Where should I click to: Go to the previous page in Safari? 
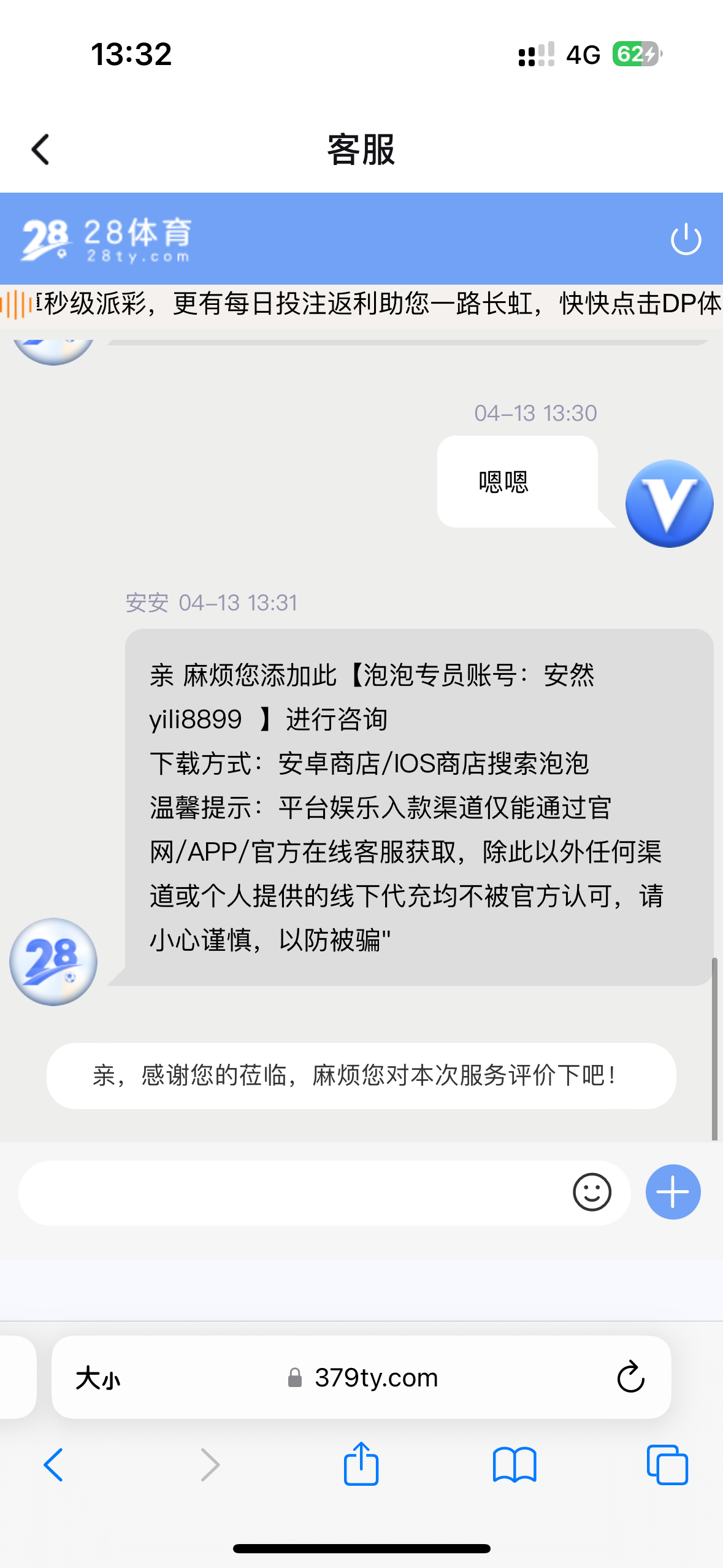pos(53,1465)
